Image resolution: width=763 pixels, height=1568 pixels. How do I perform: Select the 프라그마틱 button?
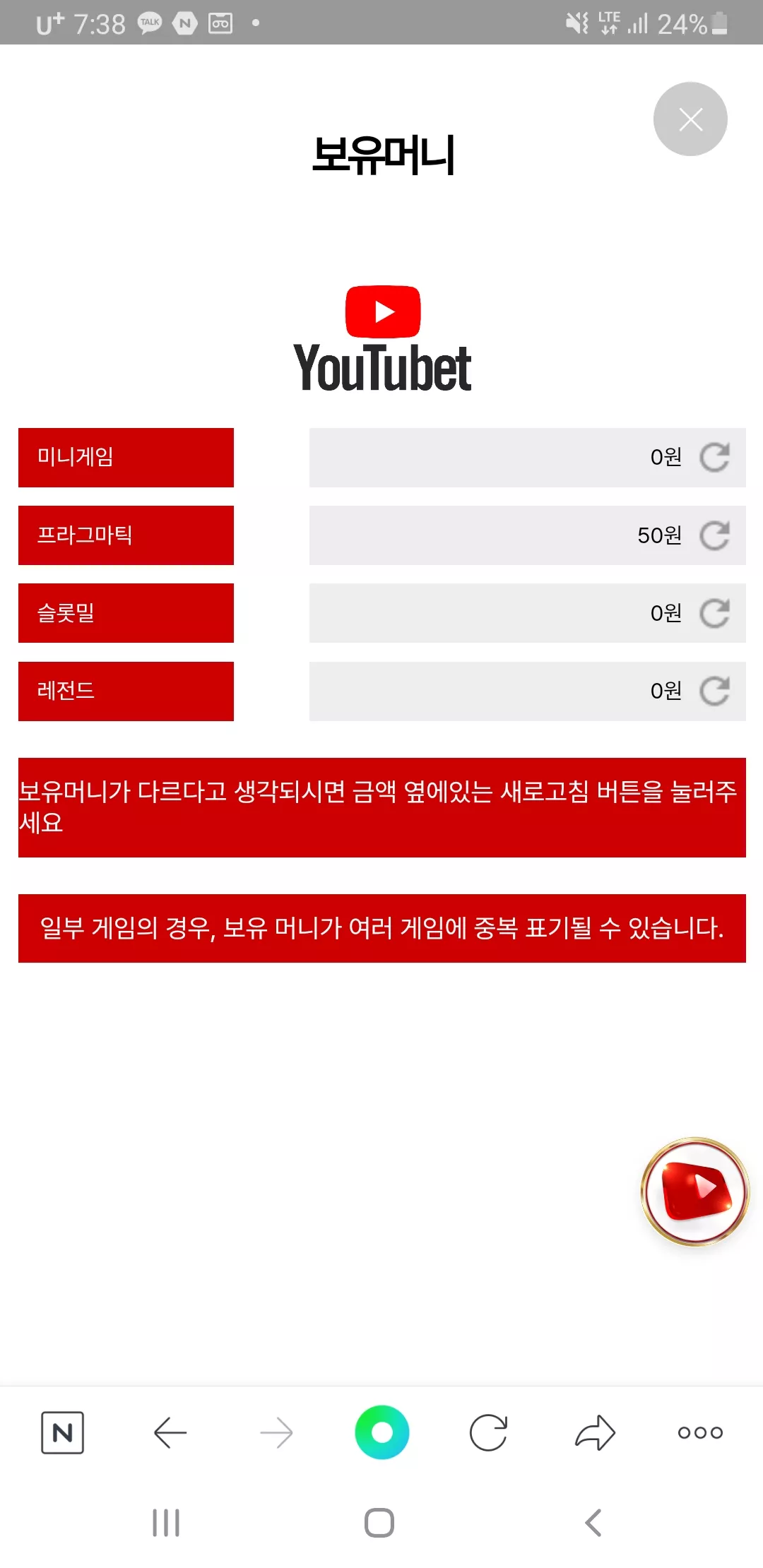point(126,535)
